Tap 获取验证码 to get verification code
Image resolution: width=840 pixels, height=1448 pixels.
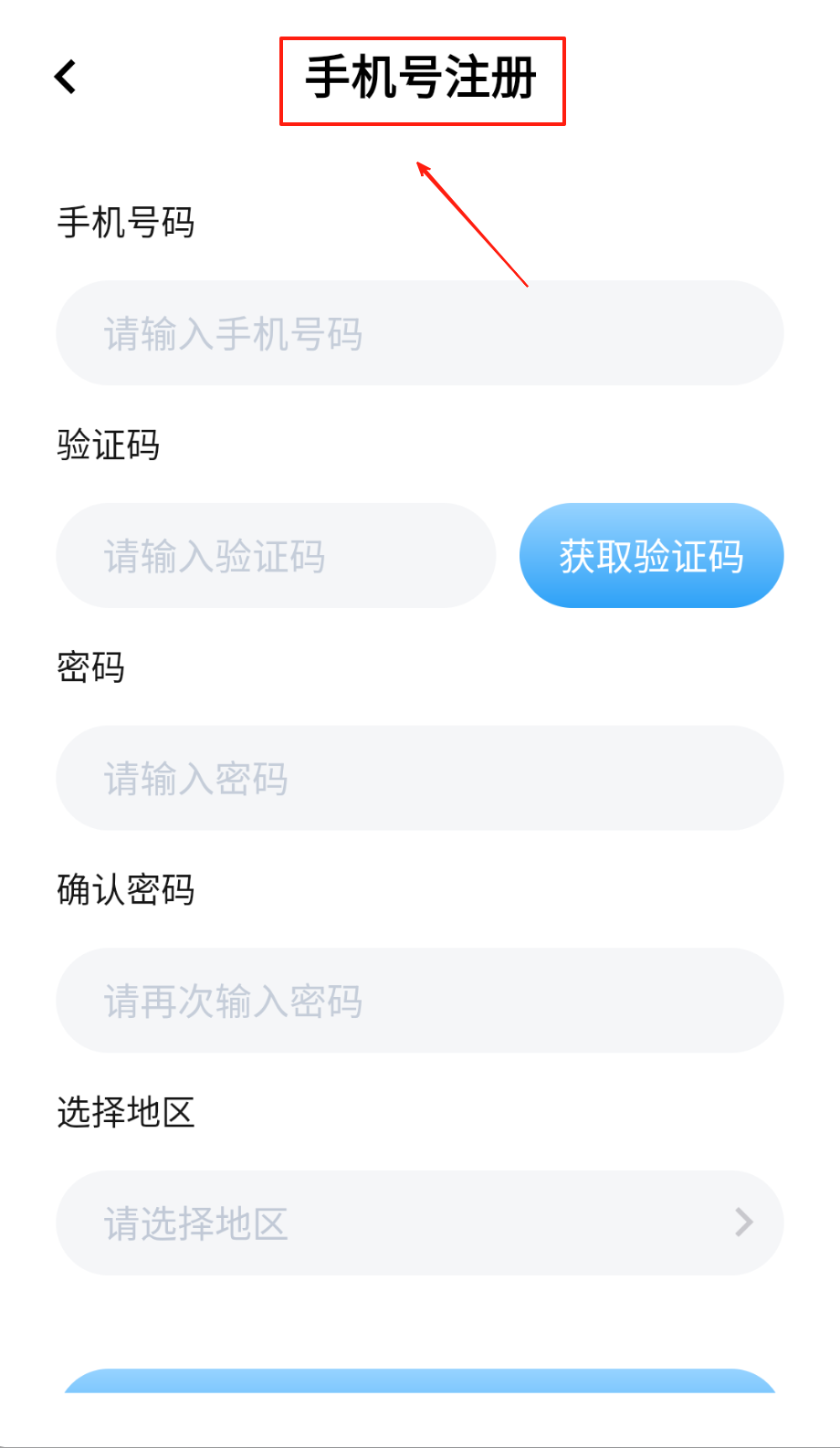(x=651, y=556)
